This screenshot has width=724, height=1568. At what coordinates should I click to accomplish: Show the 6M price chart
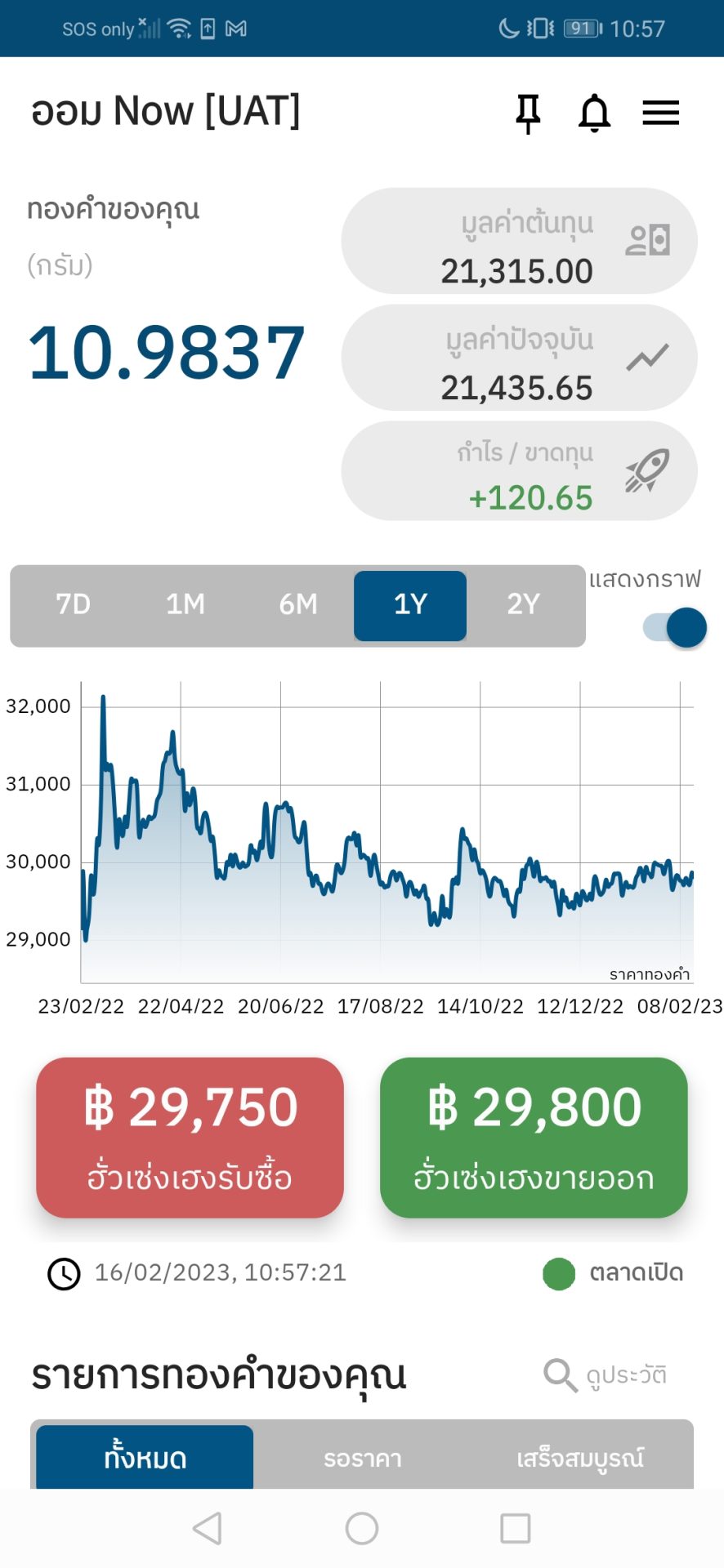click(x=298, y=605)
